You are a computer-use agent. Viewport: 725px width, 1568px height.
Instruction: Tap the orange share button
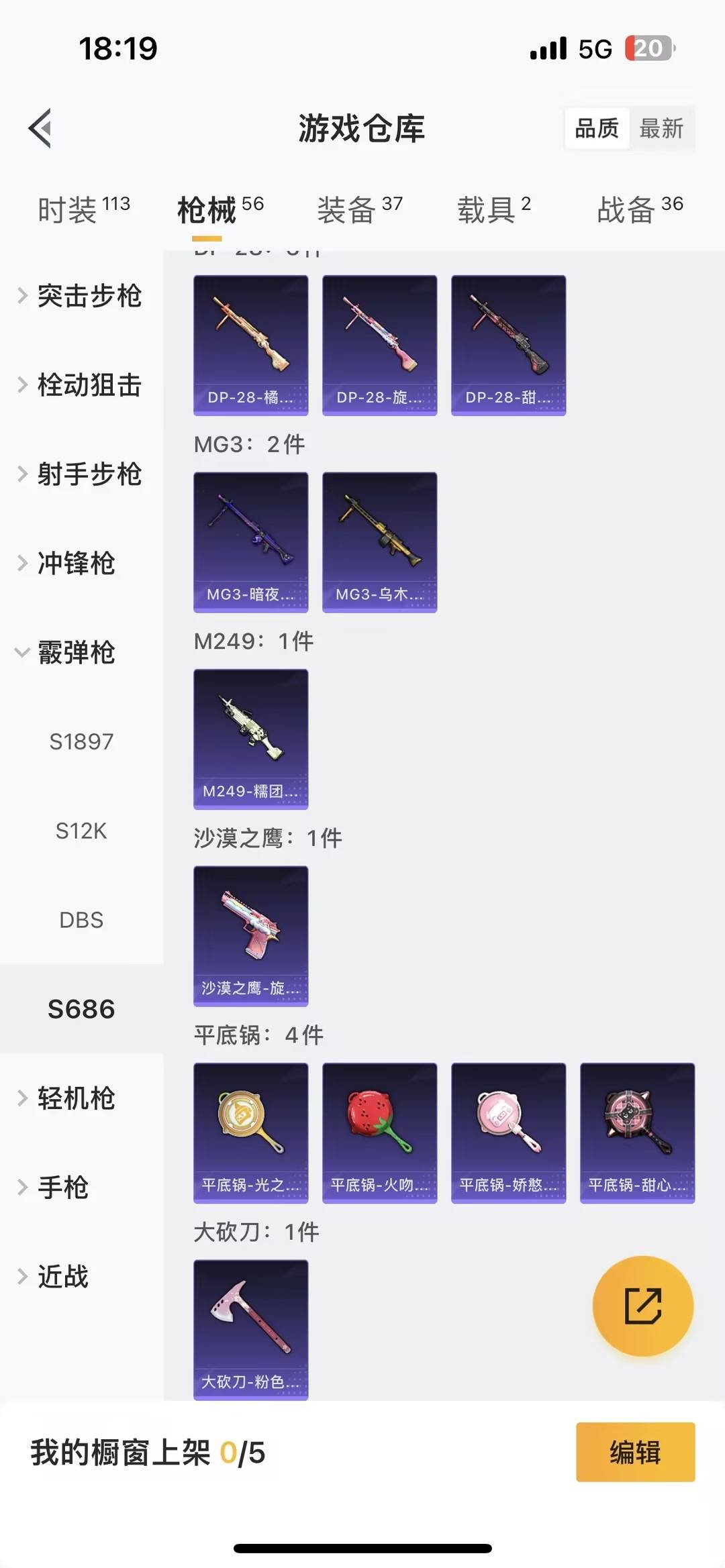(x=642, y=1307)
